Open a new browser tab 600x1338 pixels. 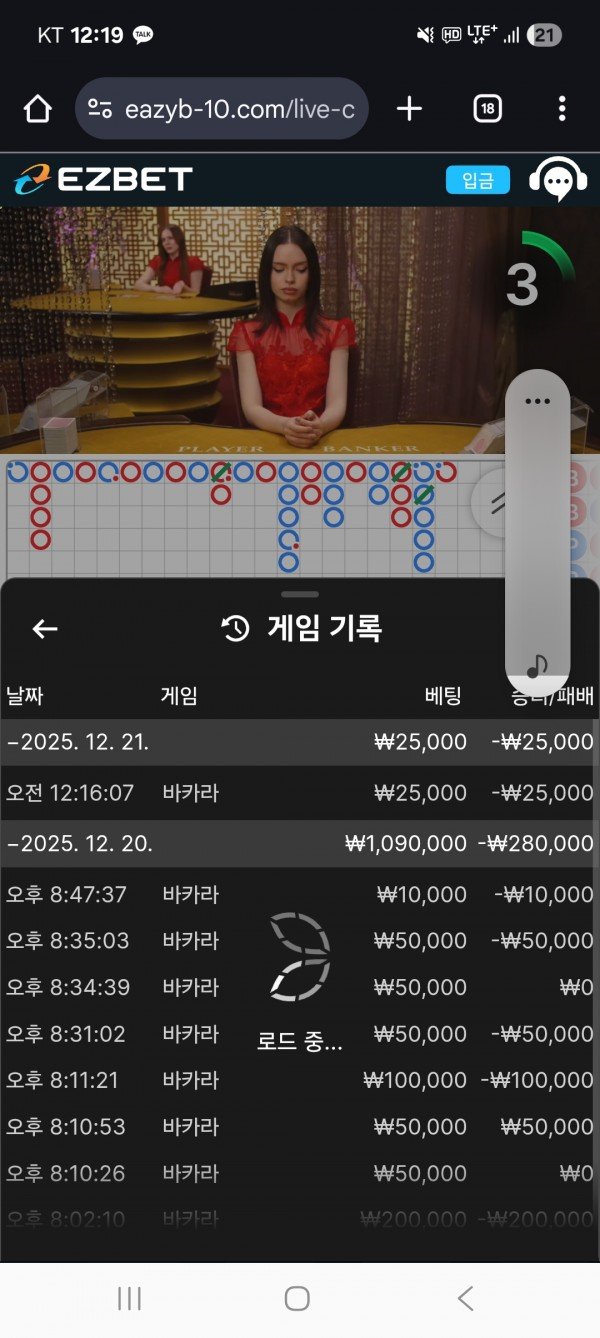[x=410, y=109]
